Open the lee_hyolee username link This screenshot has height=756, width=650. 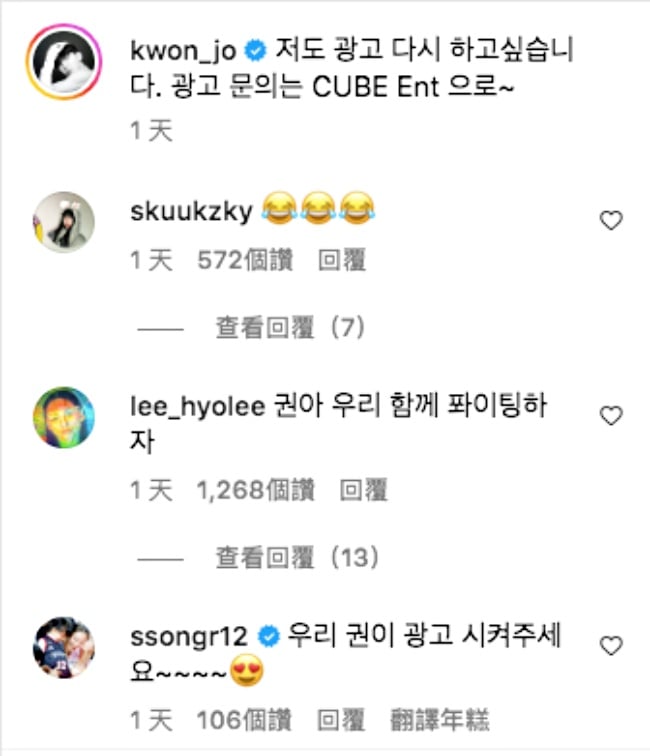(x=197, y=405)
